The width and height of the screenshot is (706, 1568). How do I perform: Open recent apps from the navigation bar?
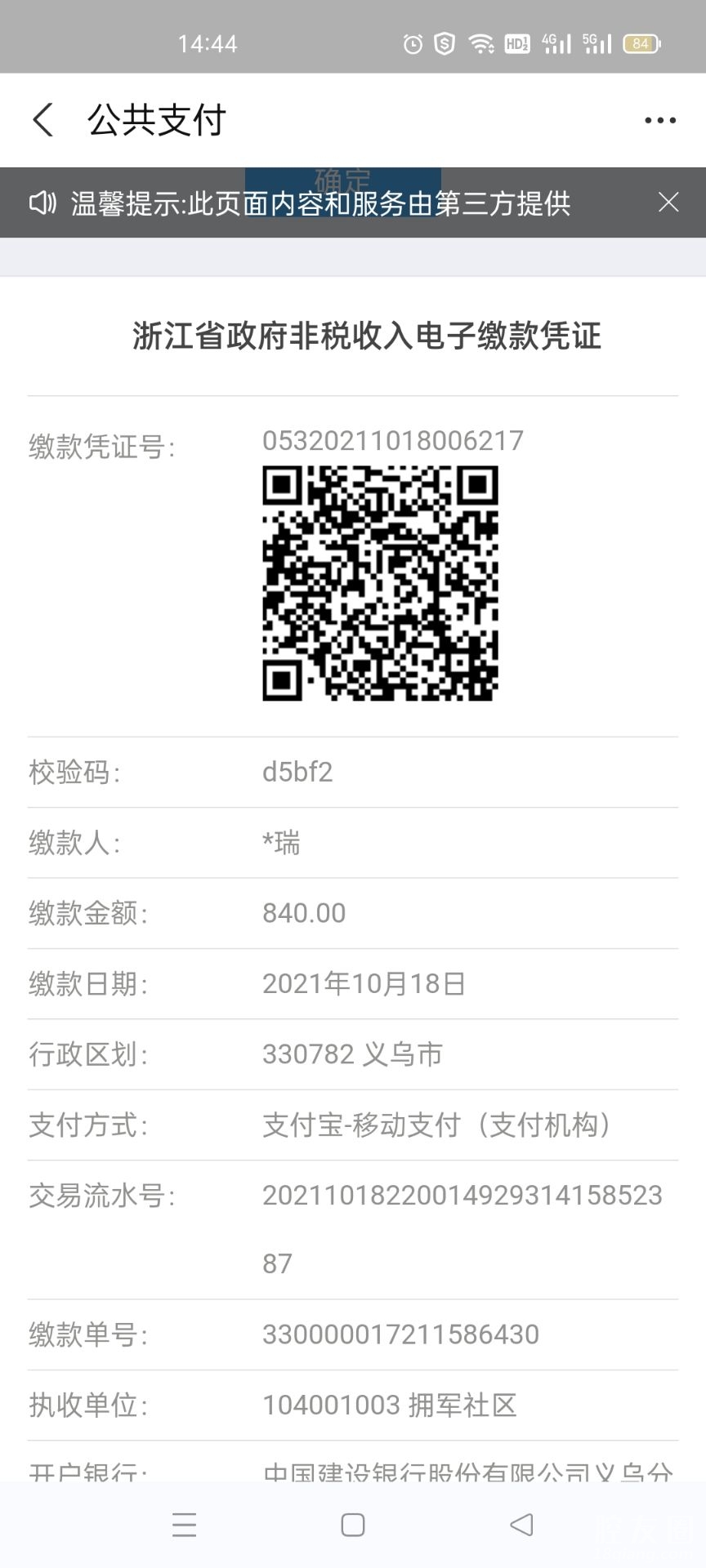[x=185, y=1525]
